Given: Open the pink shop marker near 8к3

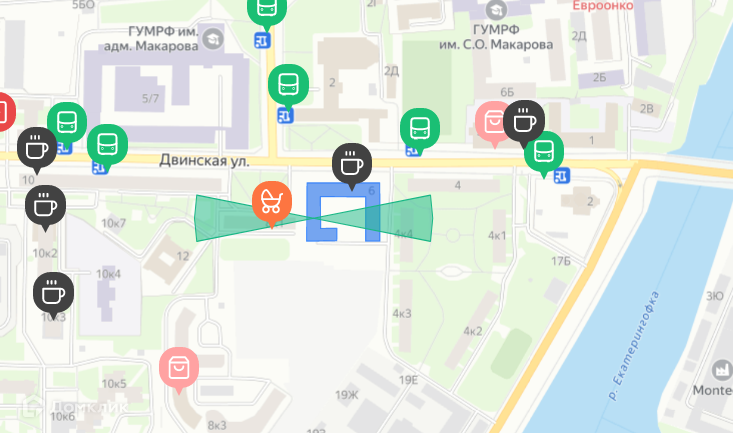Looking at the screenshot, I should point(179,367).
